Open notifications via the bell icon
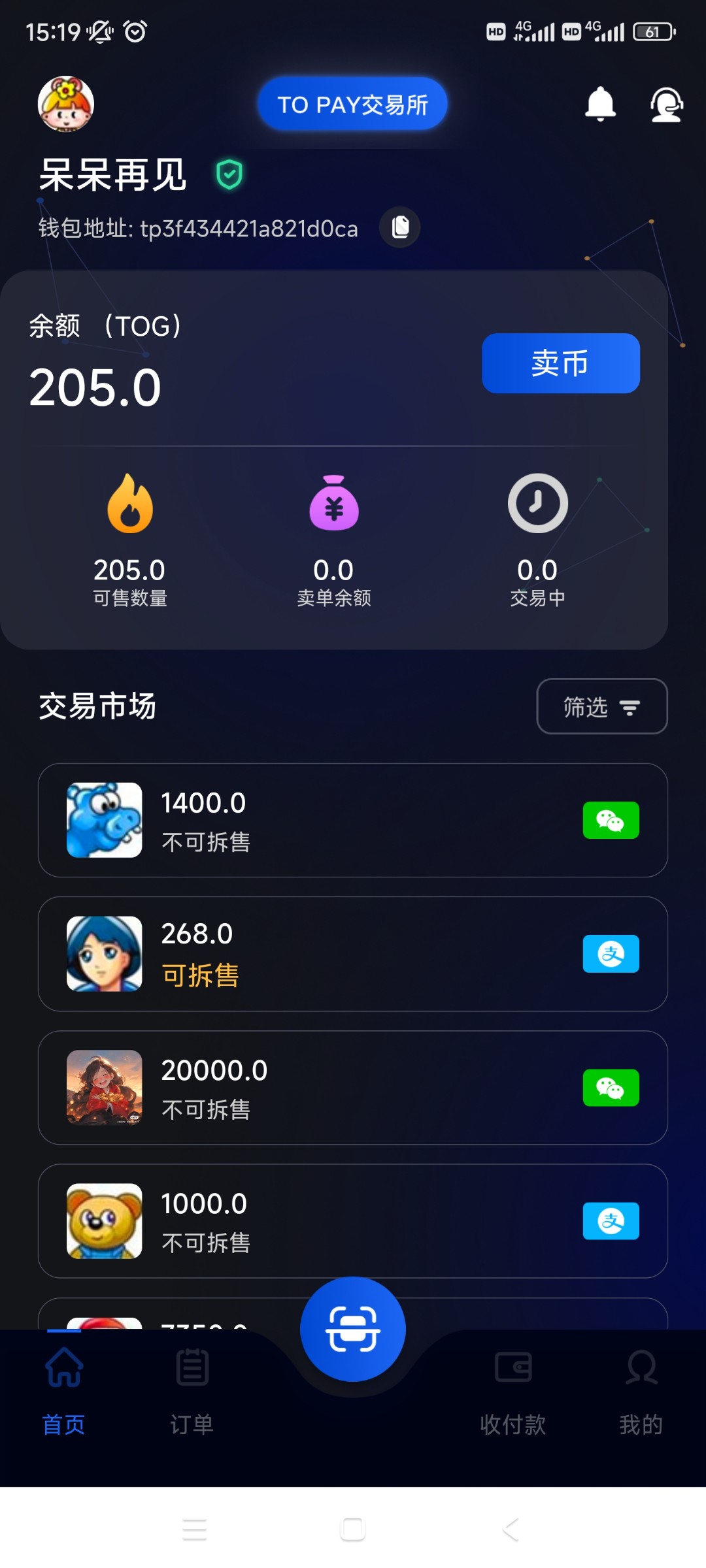 pos(600,105)
